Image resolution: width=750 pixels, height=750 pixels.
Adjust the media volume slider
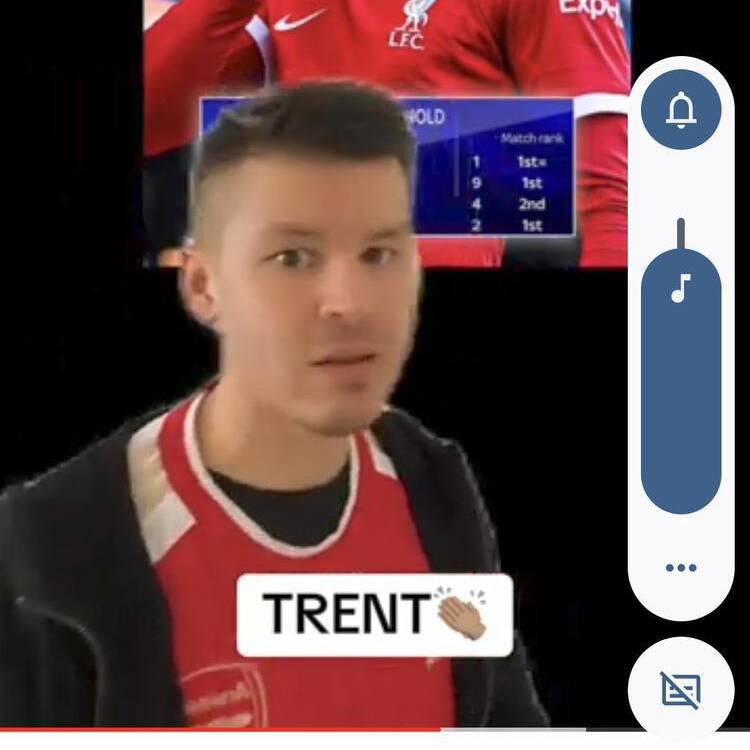pos(681,380)
